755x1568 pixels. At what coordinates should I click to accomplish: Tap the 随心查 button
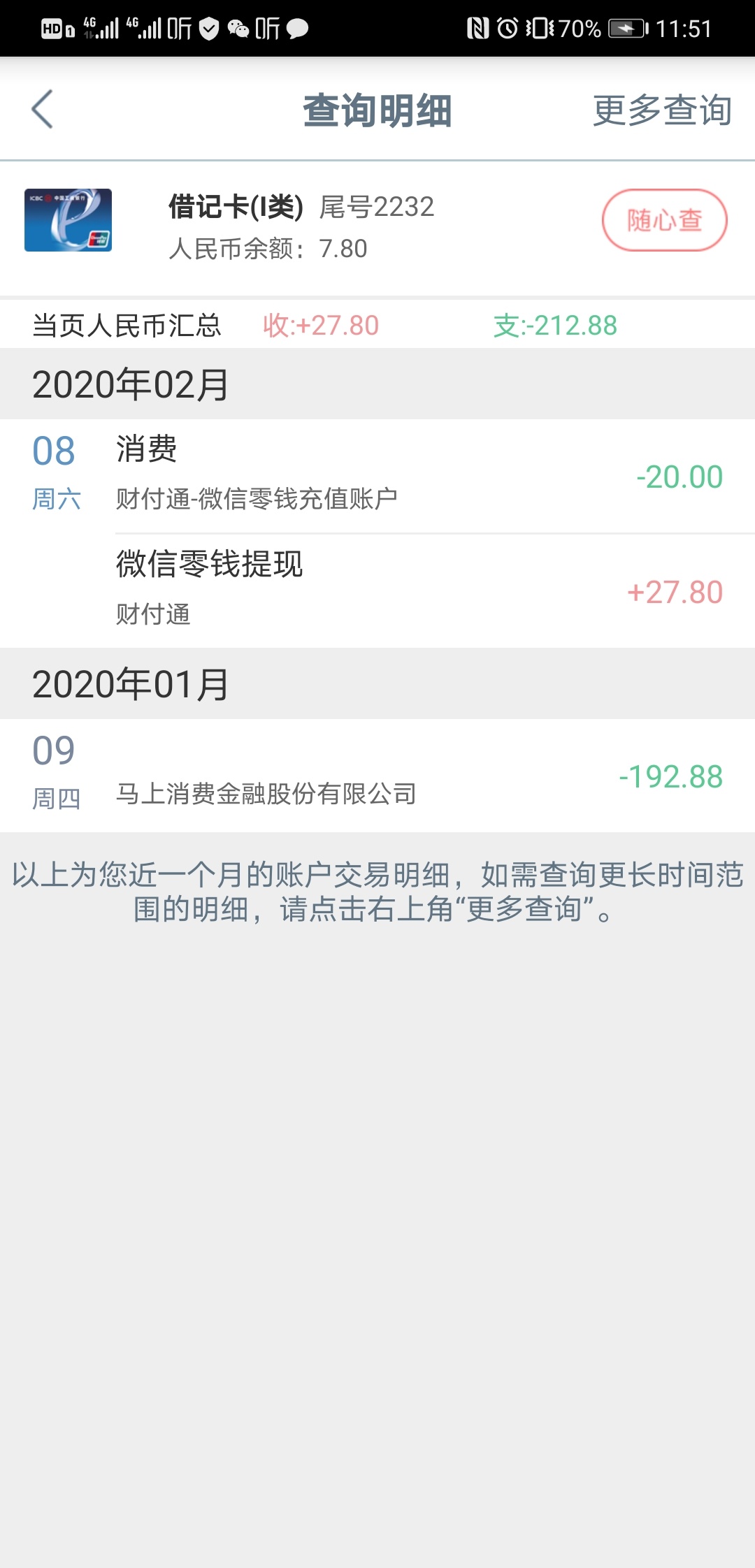[x=664, y=220]
